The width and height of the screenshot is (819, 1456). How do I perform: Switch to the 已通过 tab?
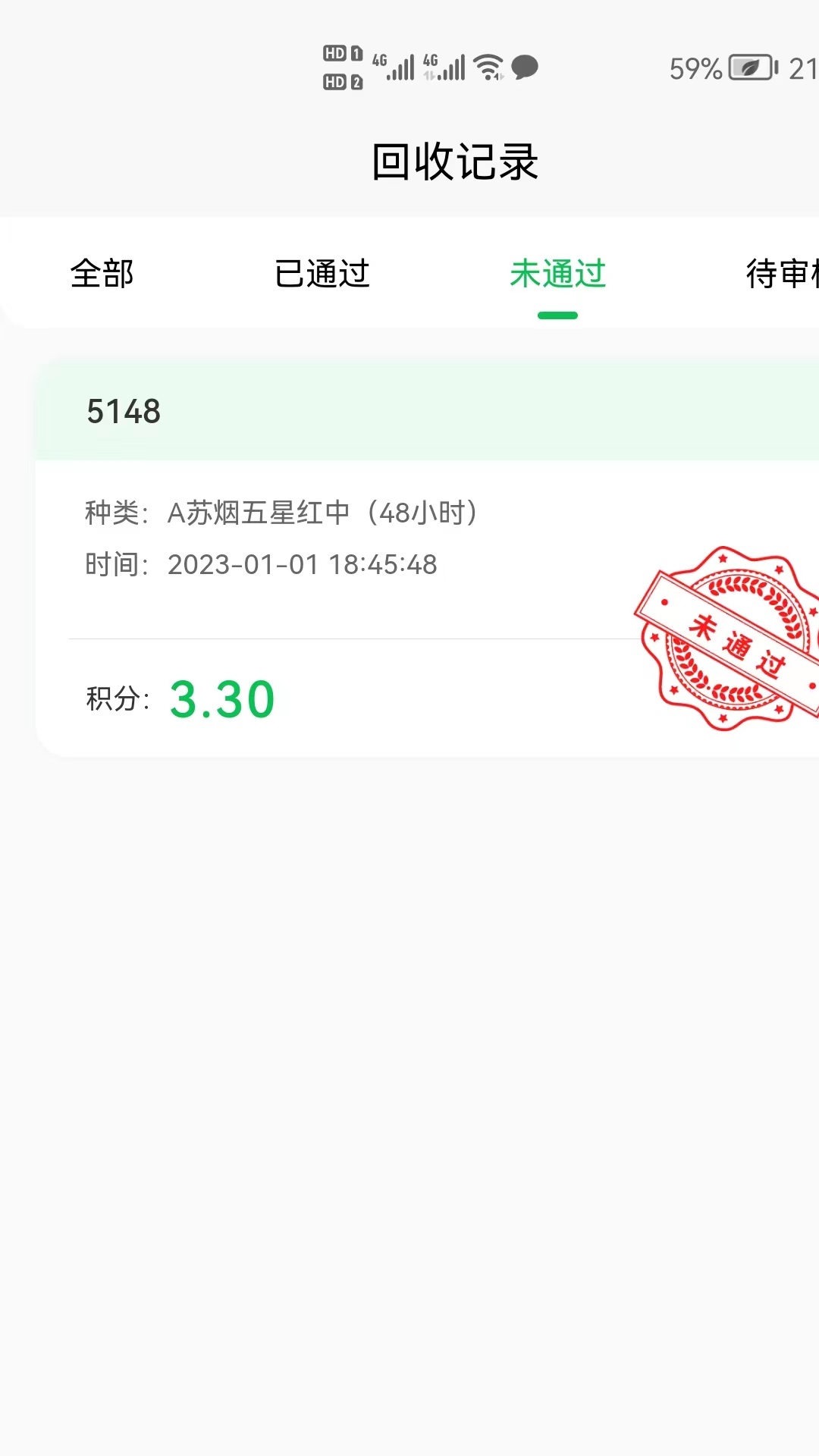pyautogui.click(x=322, y=275)
